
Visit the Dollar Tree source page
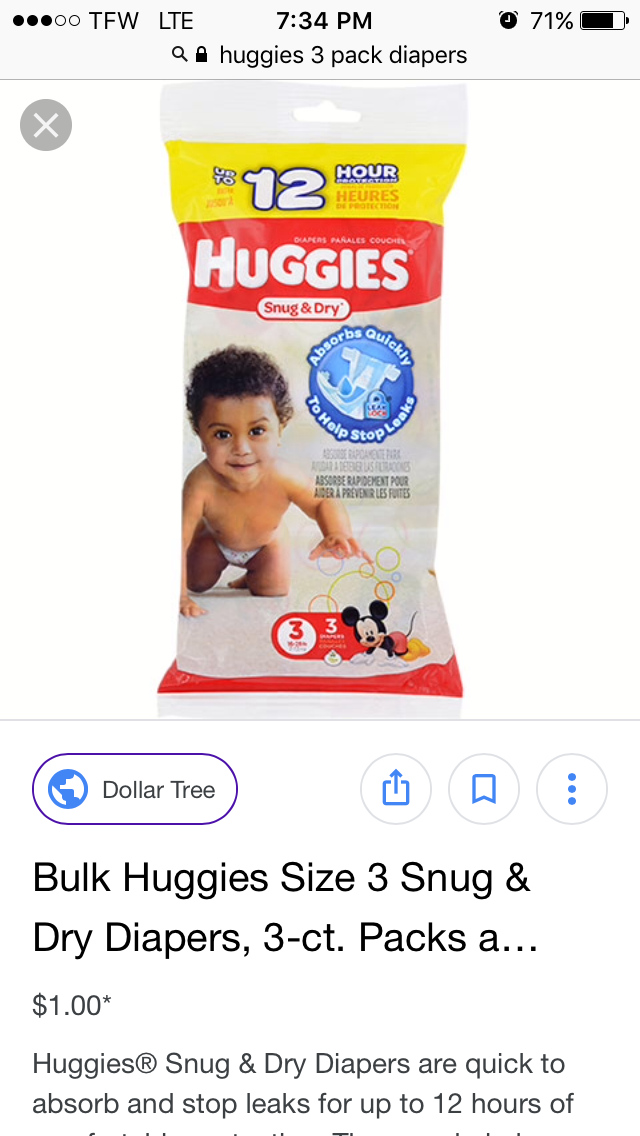[x=135, y=789]
